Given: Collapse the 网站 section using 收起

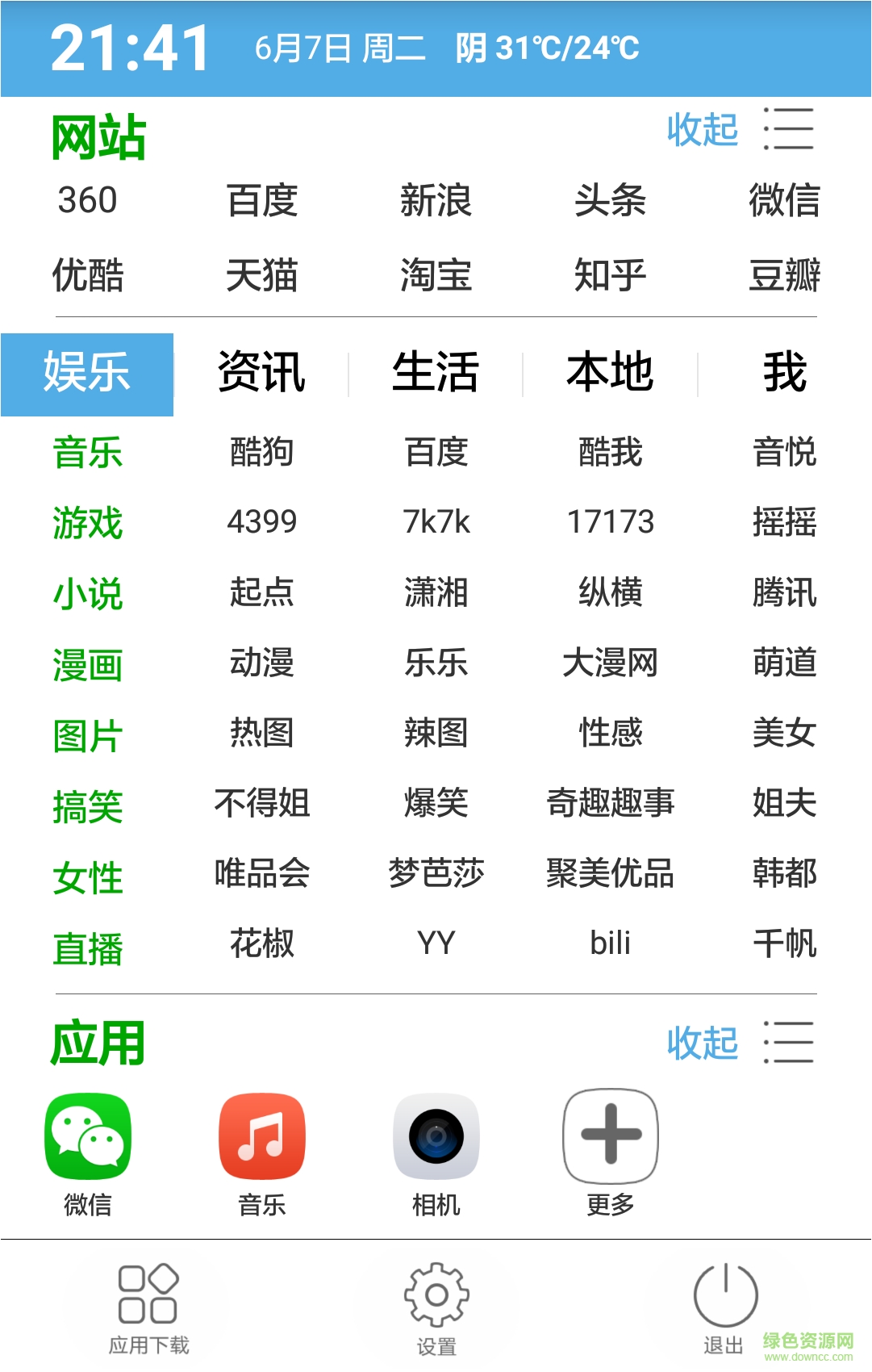Looking at the screenshot, I should [x=702, y=131].
